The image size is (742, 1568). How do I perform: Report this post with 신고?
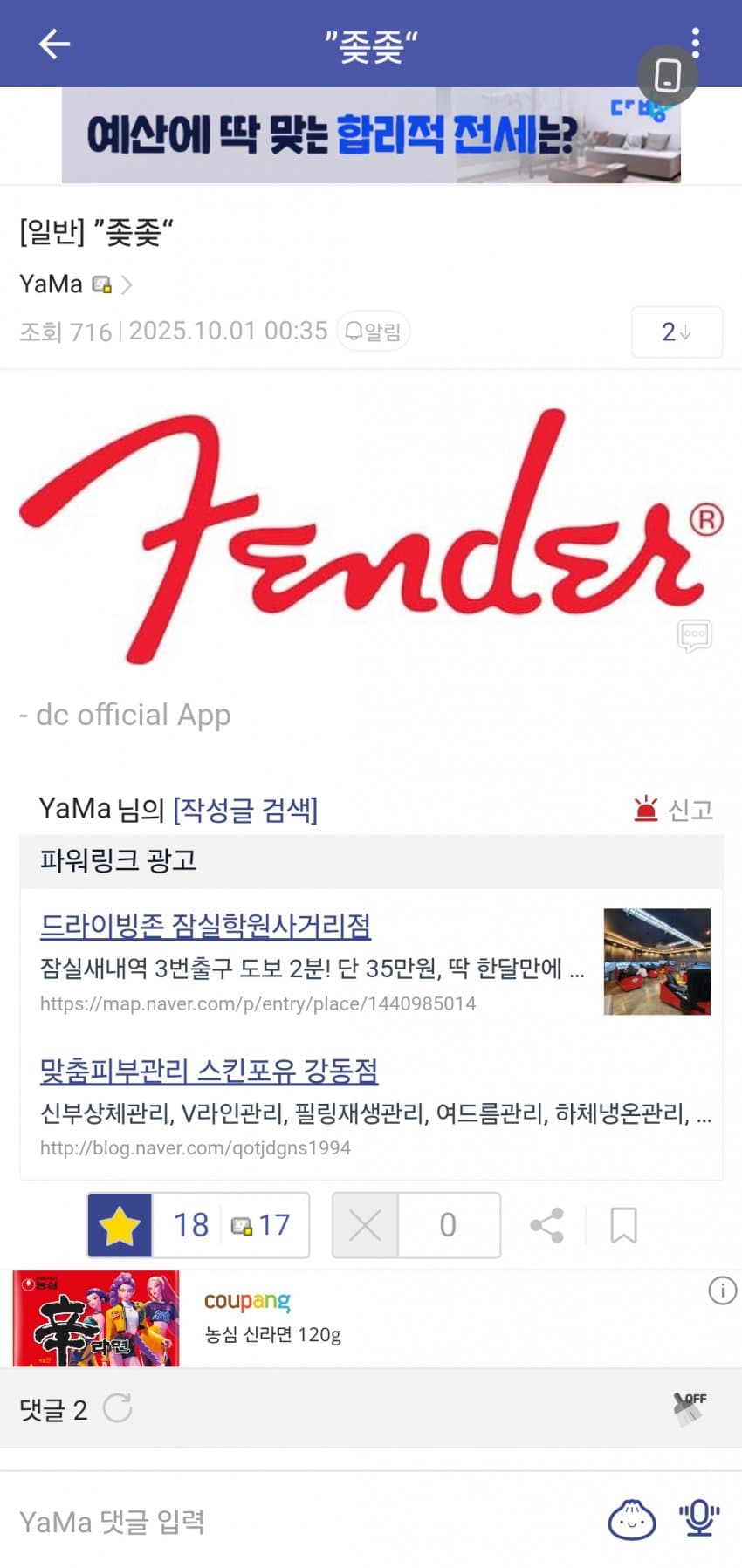[674, 810]
